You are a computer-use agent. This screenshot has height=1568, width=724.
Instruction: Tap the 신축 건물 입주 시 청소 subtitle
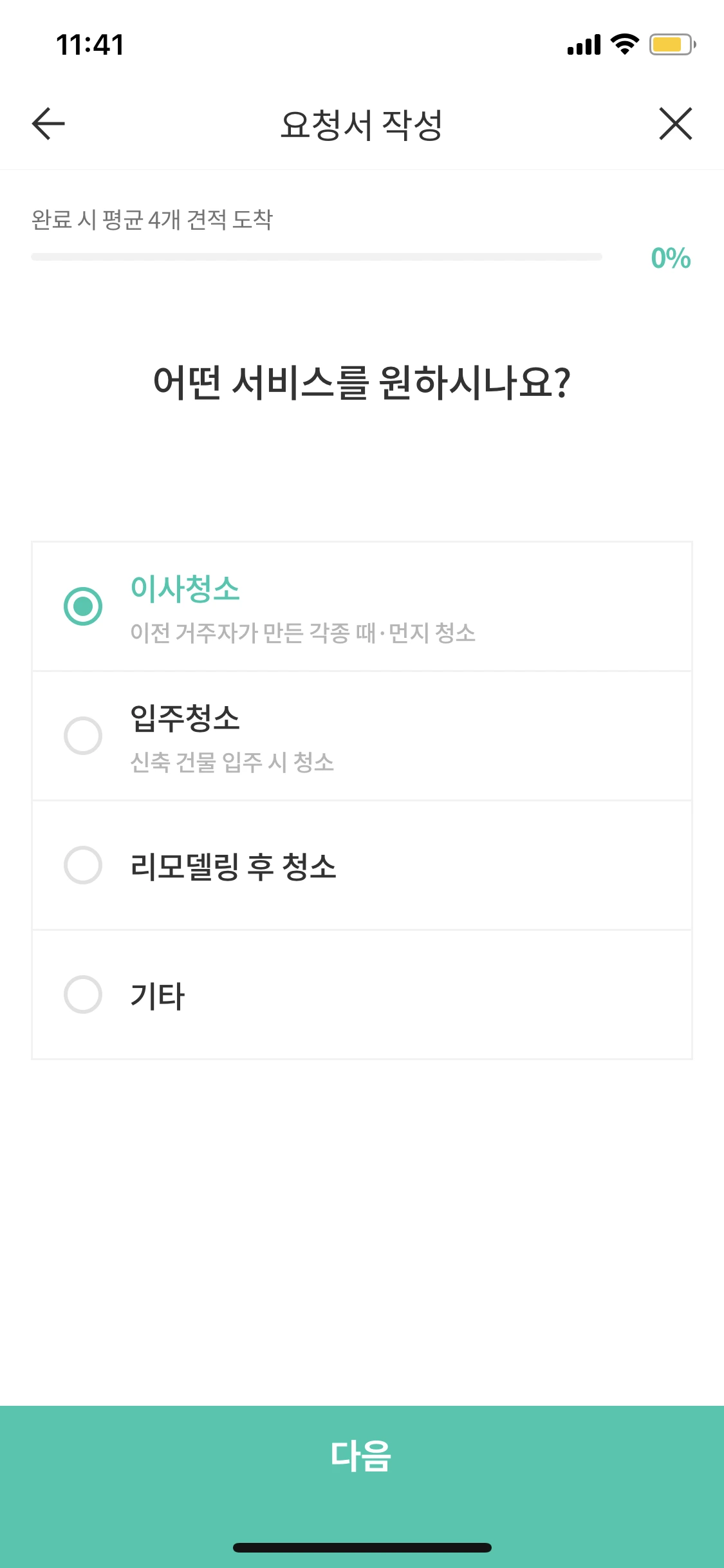pyautogui.click(x=232, y=764)
